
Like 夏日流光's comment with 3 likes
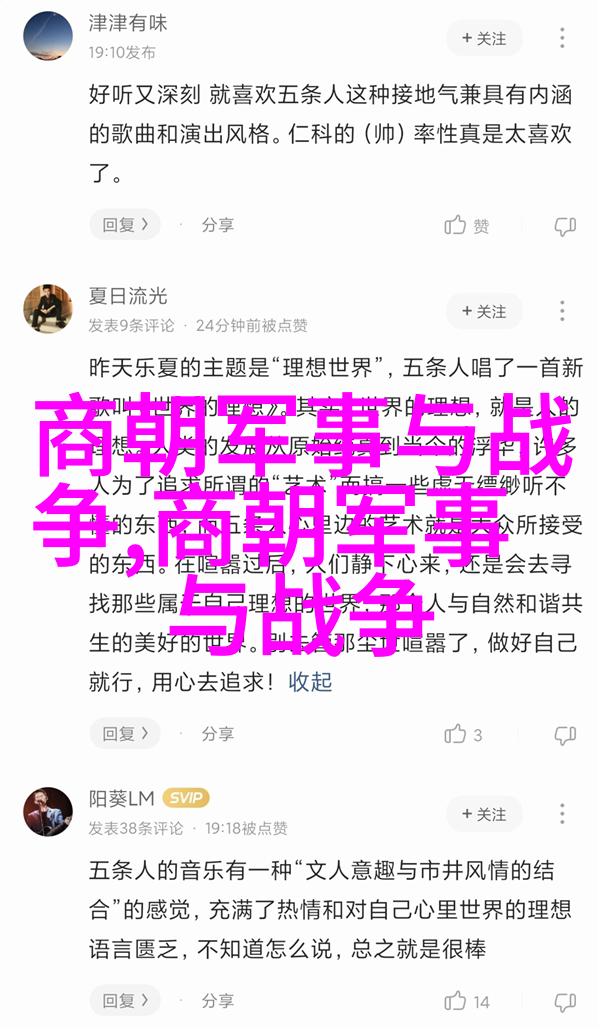click(x=464, y=734)
